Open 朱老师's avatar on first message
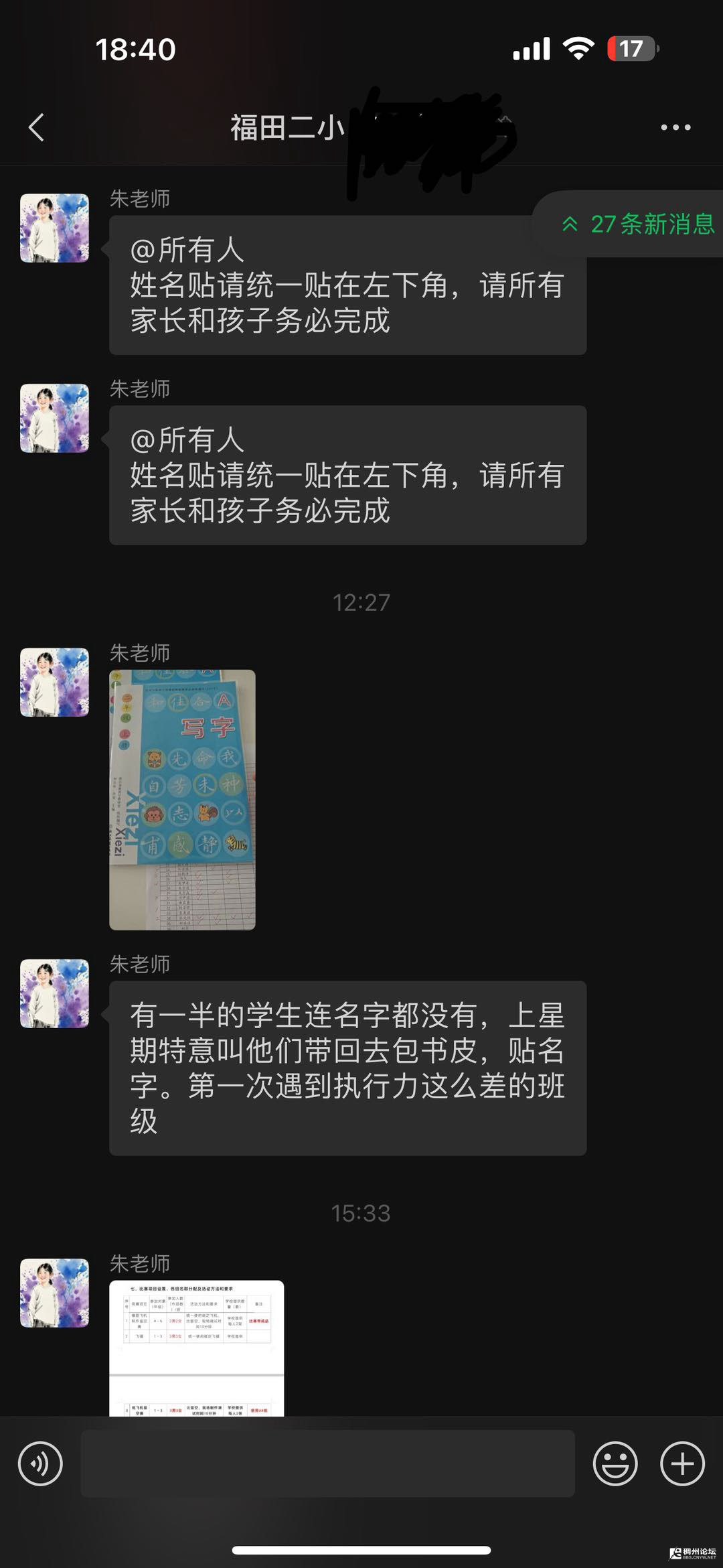 [x=54, y=228]
